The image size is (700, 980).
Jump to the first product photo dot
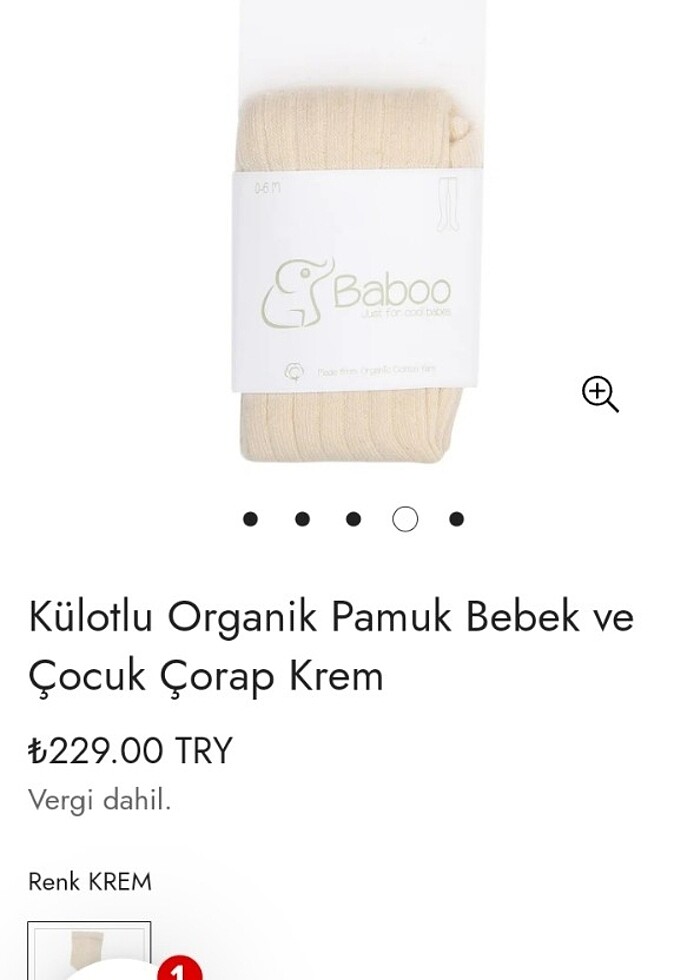click(x=250, y=519)
